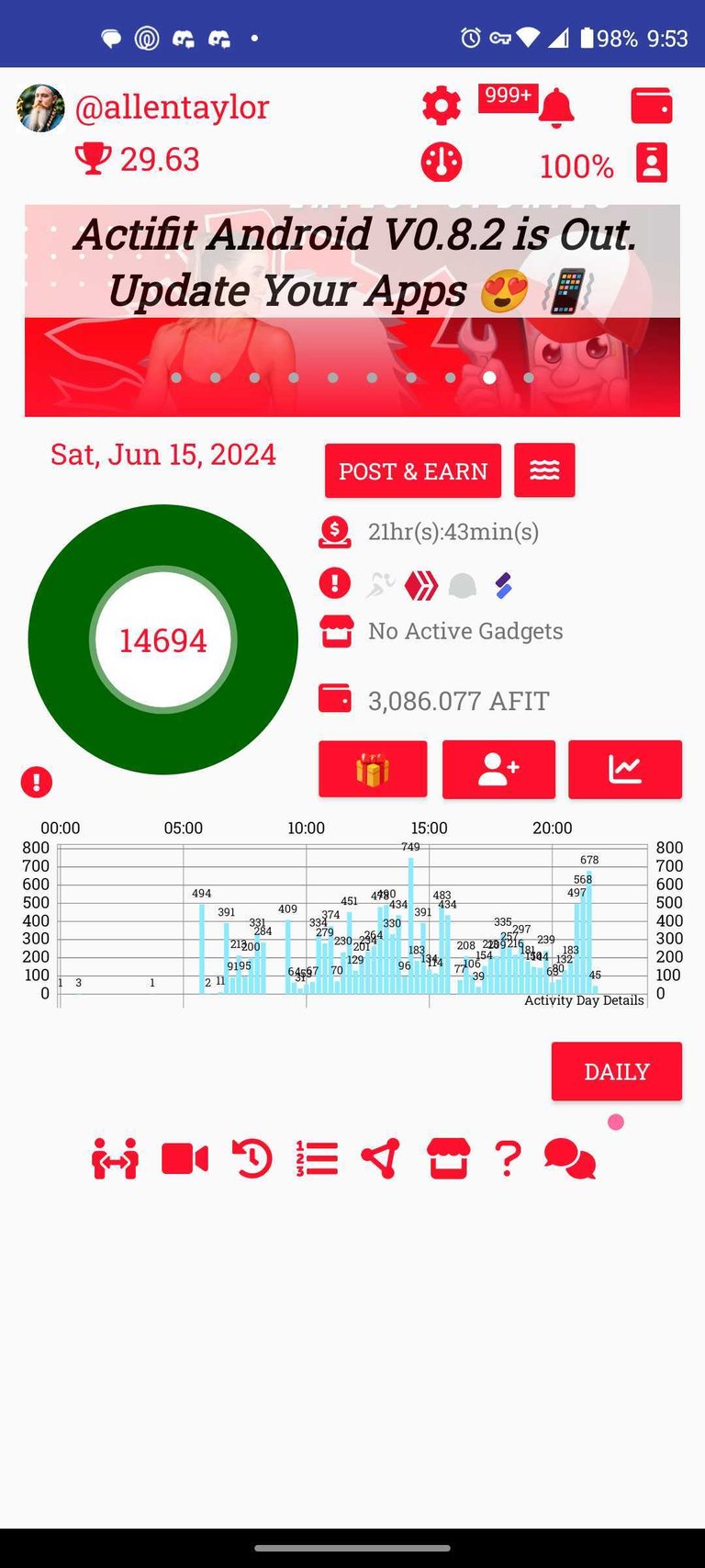Open the wallet icon in header

(x=652, y=106)
